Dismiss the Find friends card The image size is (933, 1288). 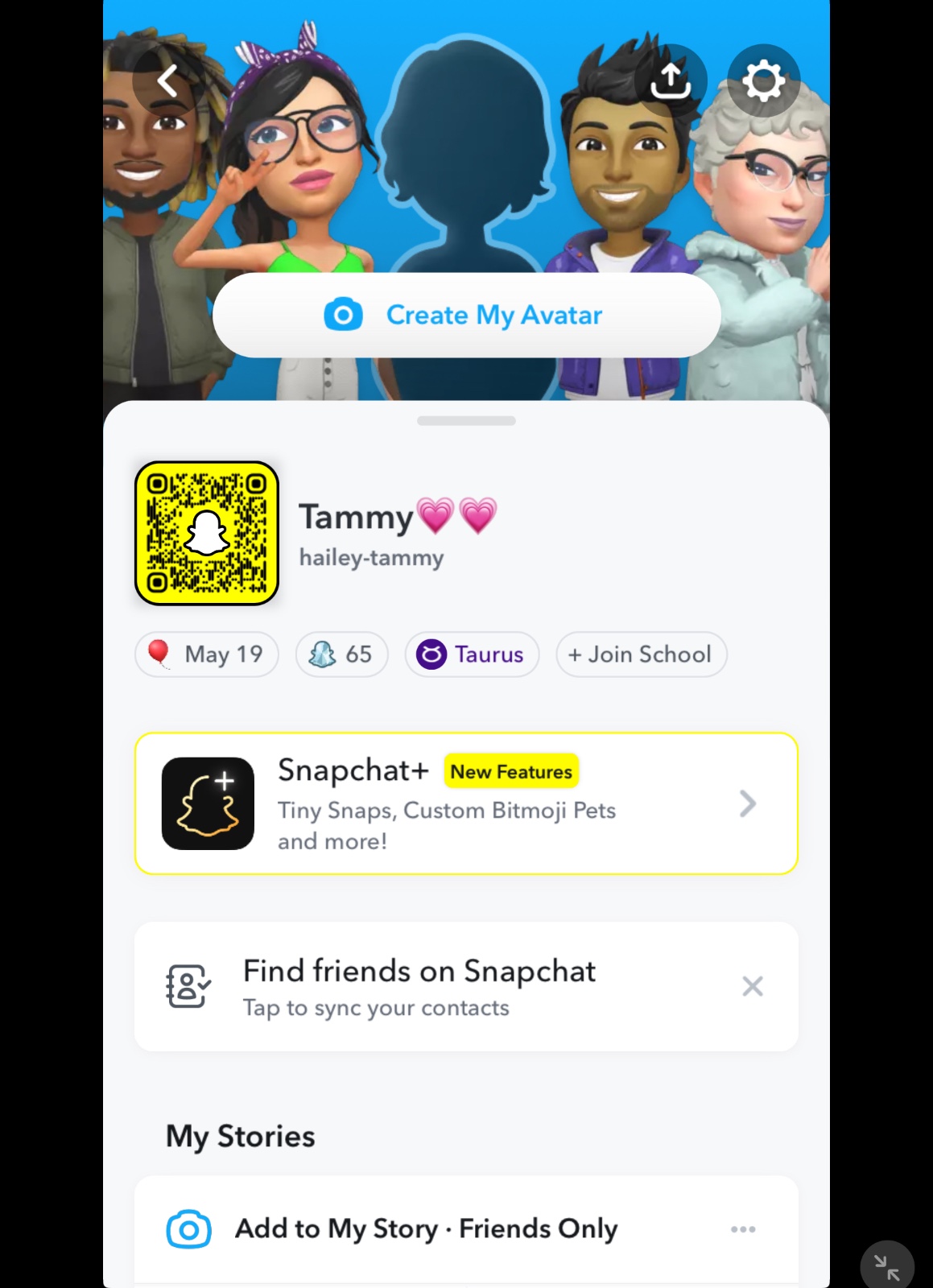752,986
